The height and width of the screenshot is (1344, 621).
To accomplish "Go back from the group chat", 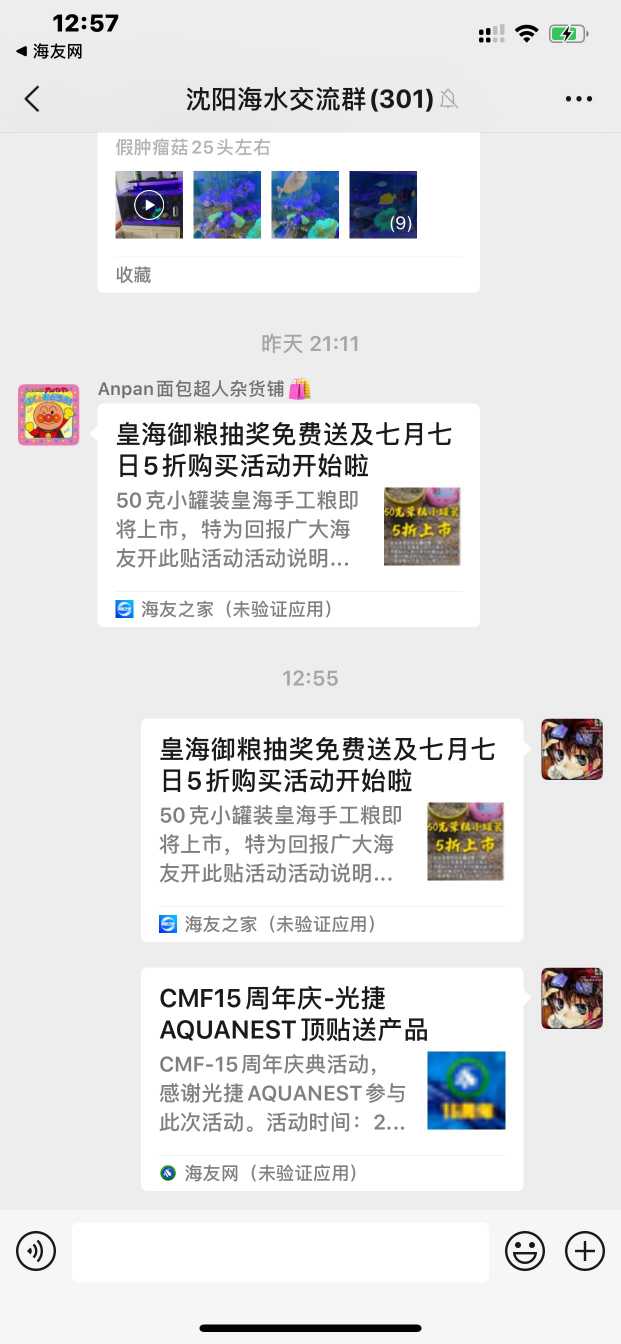I will (x=32, y=98).
